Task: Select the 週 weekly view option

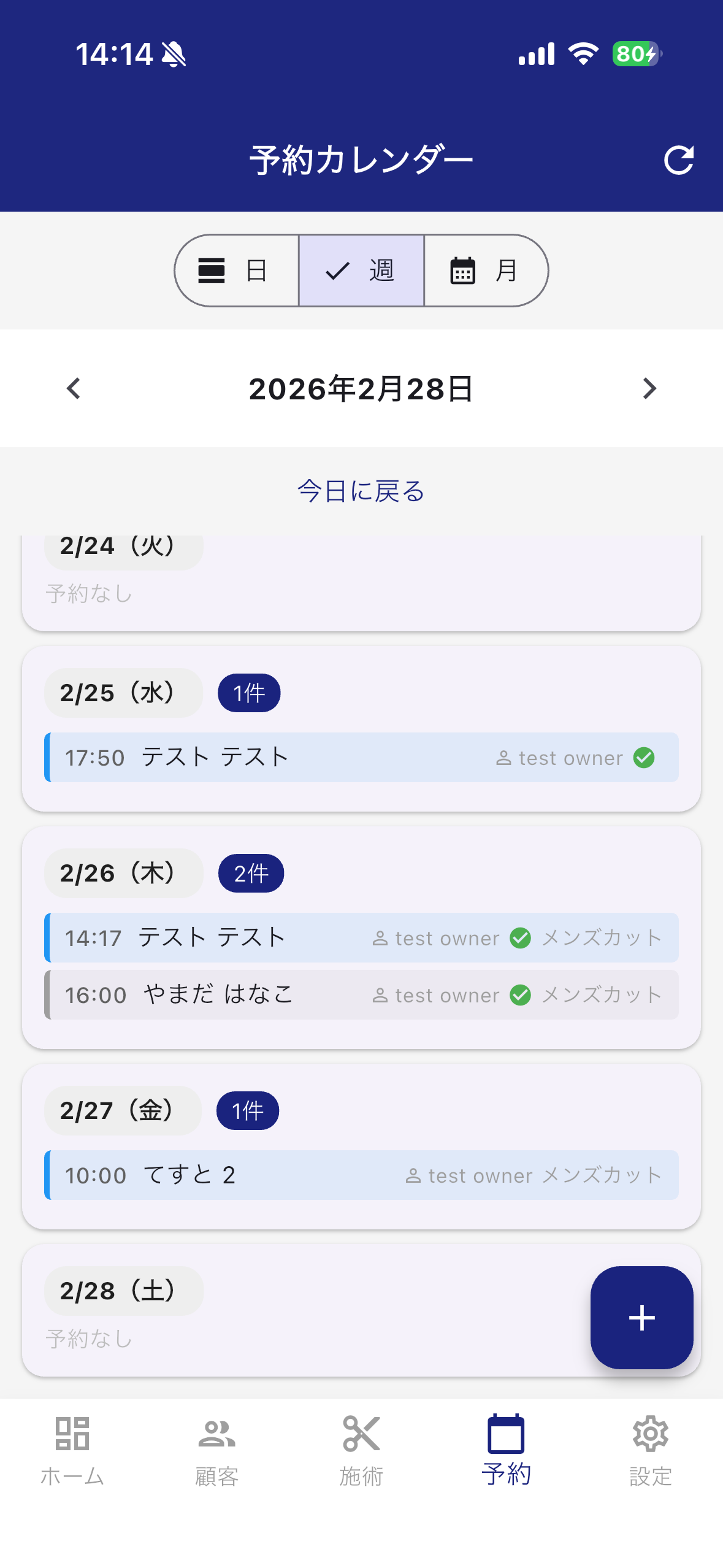Action: click(x=361, y=271)
